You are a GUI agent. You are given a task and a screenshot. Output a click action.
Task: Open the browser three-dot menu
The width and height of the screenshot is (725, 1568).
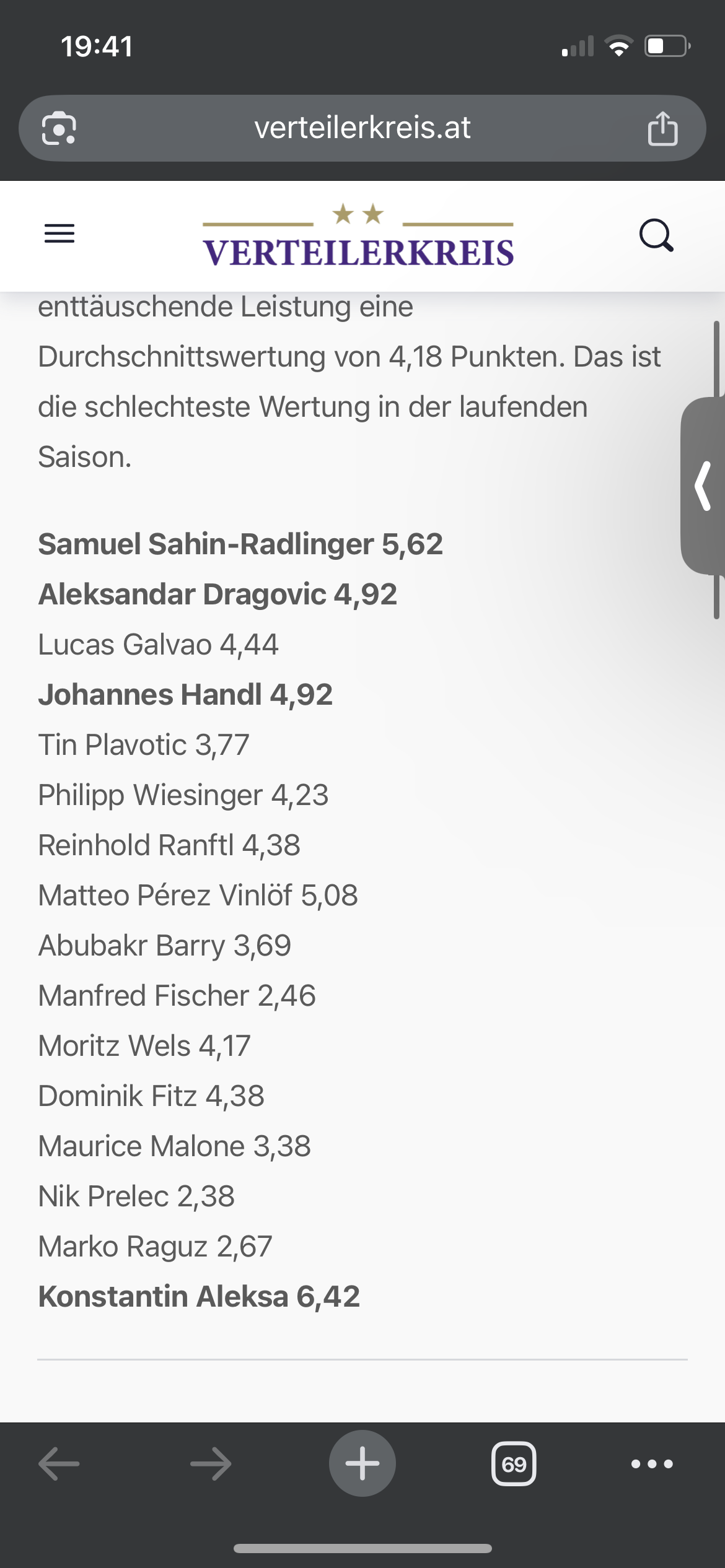tap(652, 1464)
